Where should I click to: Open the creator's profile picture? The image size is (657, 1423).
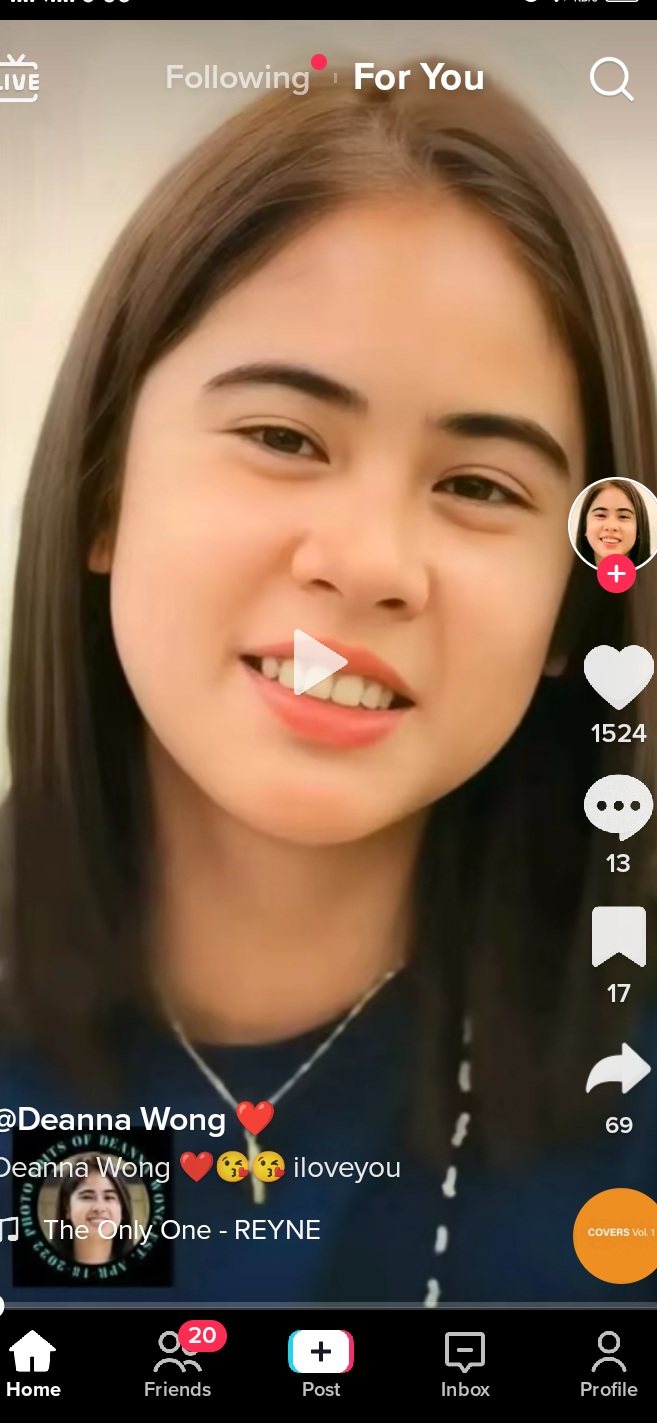point(611,523)
